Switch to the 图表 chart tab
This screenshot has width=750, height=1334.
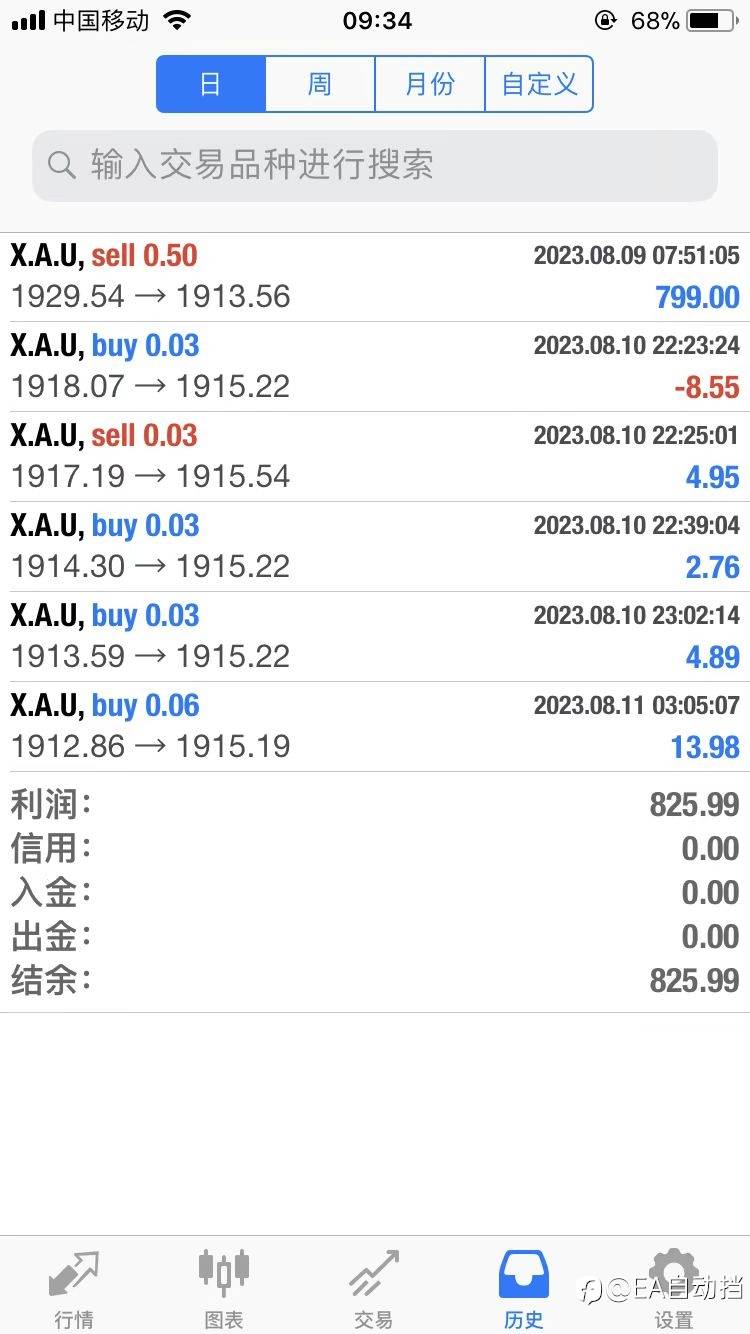pyautogui.click(x=224, y=1287)
